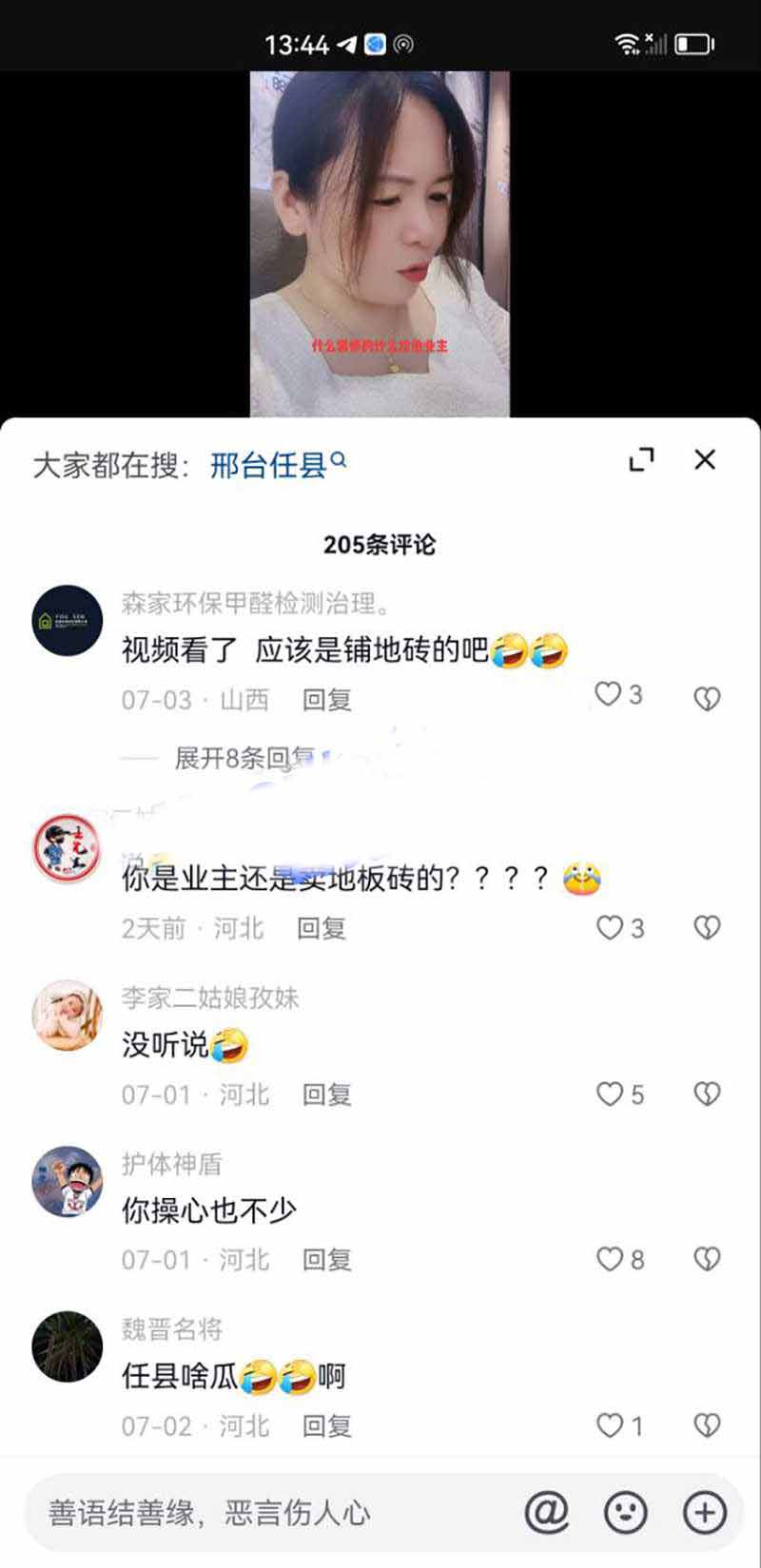Reply to 魏晋名将's comment
This screenshot has height=1568, width=761.
[x=326, y=1425]
